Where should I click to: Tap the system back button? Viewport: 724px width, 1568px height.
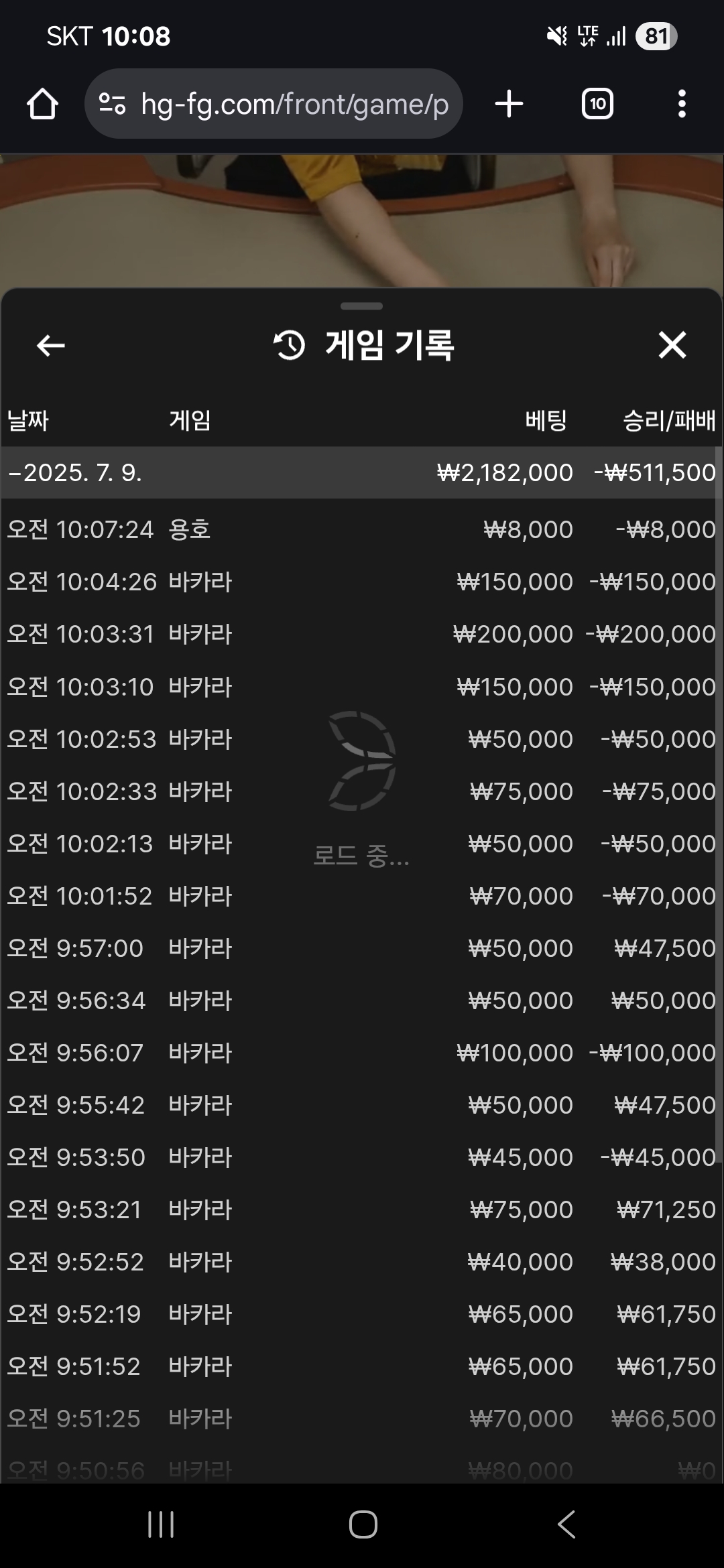point(566,1525)
